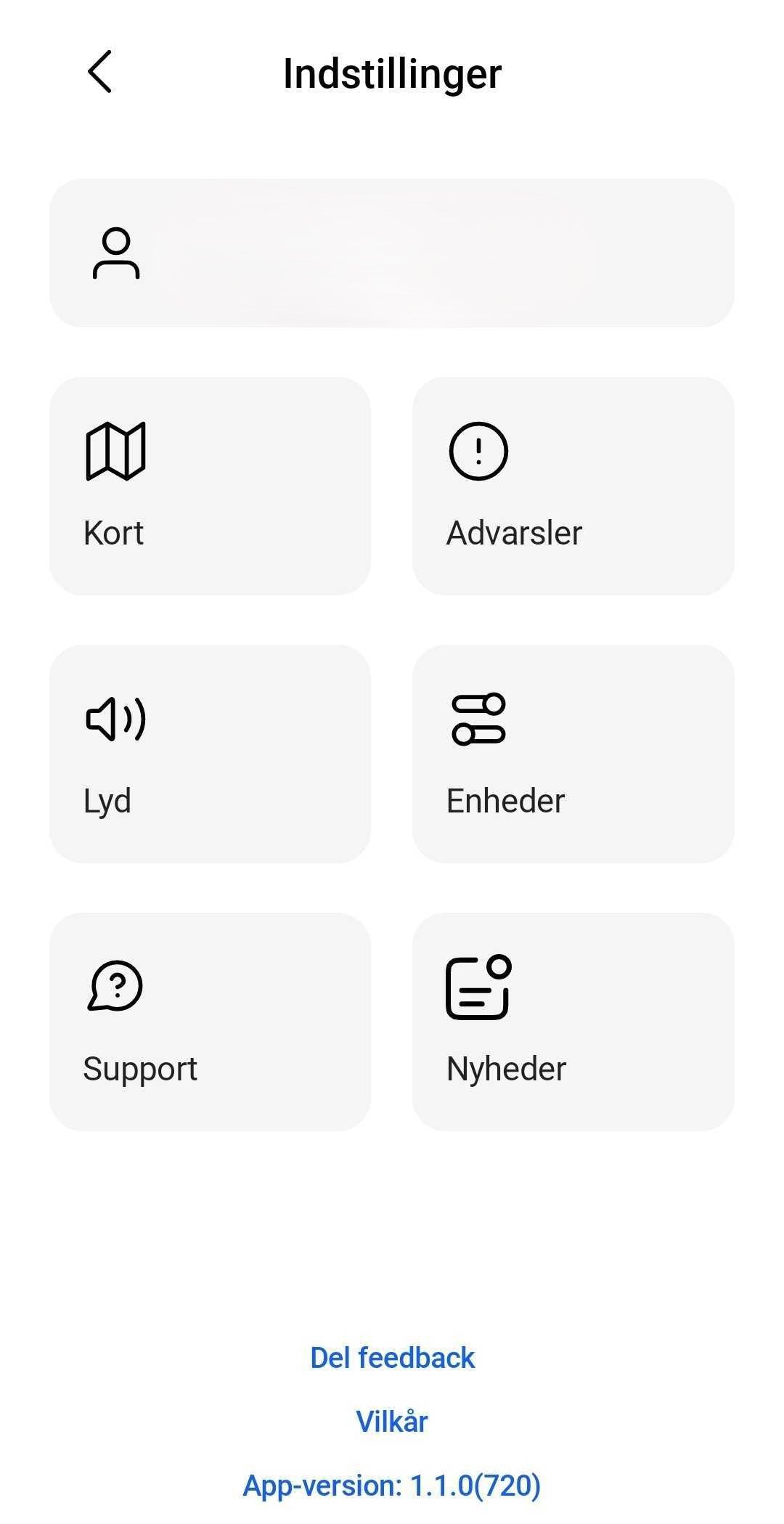Viewport: 784px width, 1524px height.
Task: Open Advarsler settings
Action: [x=573, y=486]
